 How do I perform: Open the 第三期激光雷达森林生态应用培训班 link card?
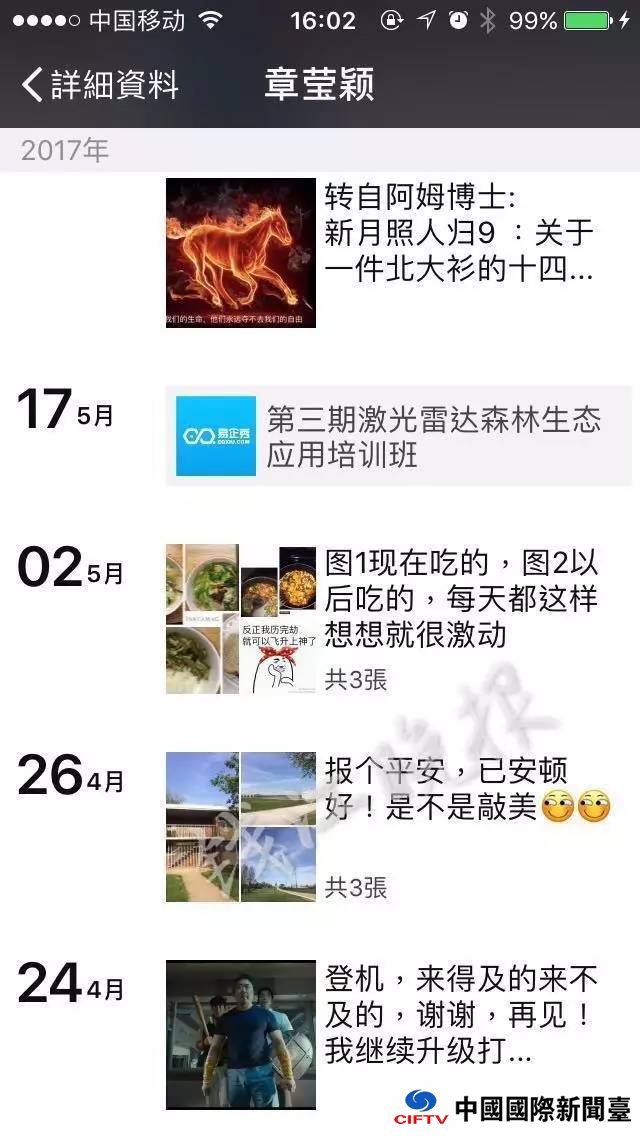coord(399,435)
